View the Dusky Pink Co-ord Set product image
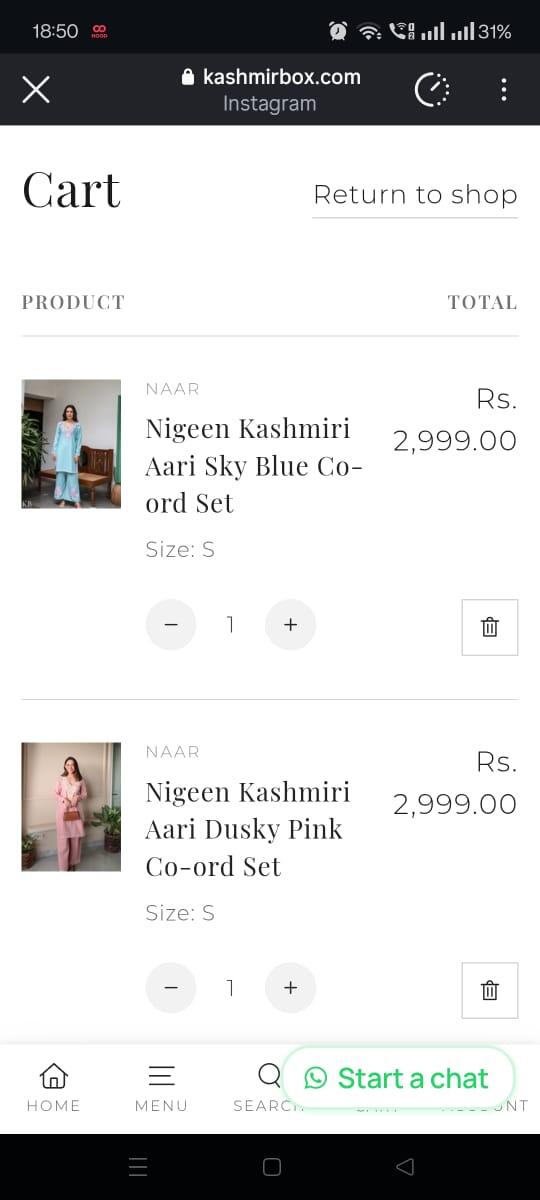Viewport: 540px width, 1200px height. [x=71, y=807]
